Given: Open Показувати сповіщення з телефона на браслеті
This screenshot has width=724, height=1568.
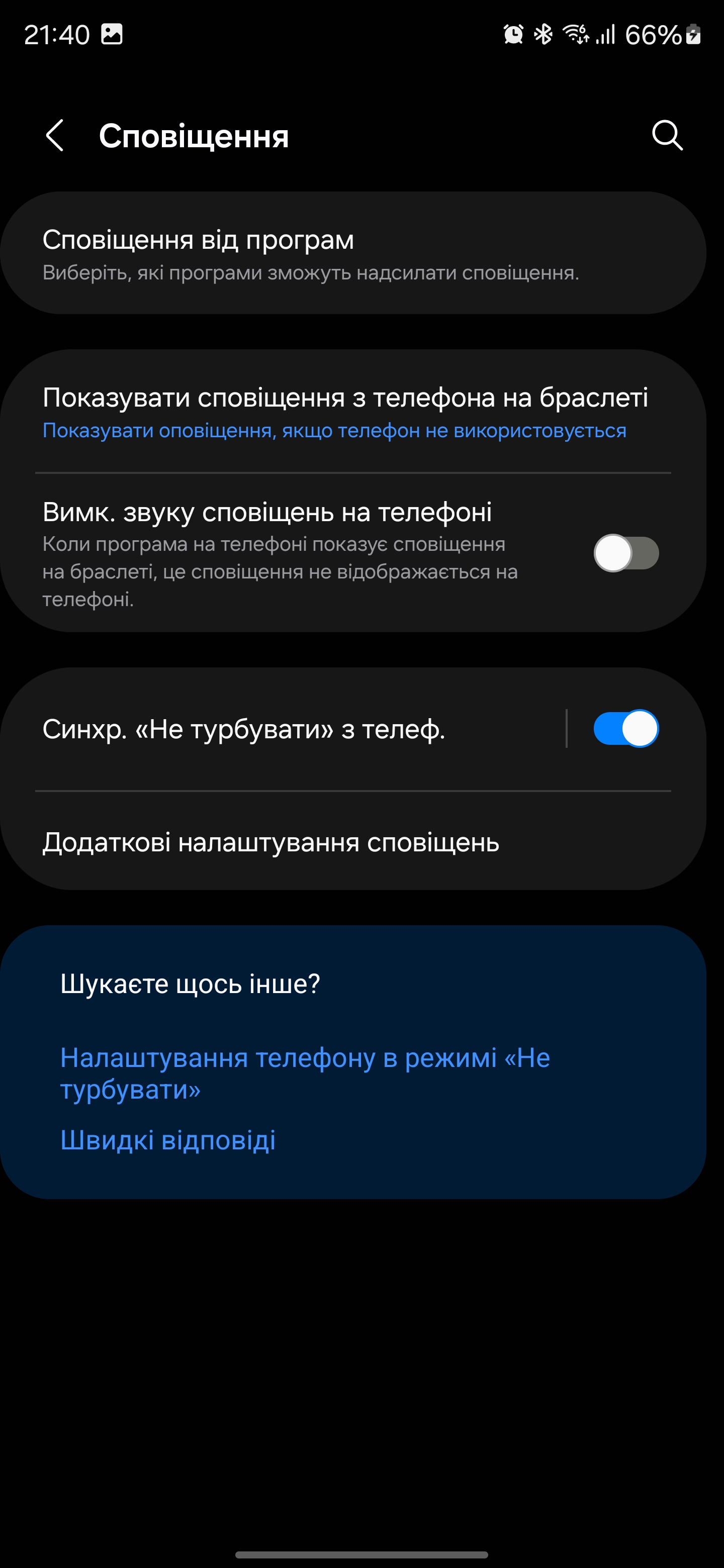Looking at the screenshot, I should [x=353, y=412].
